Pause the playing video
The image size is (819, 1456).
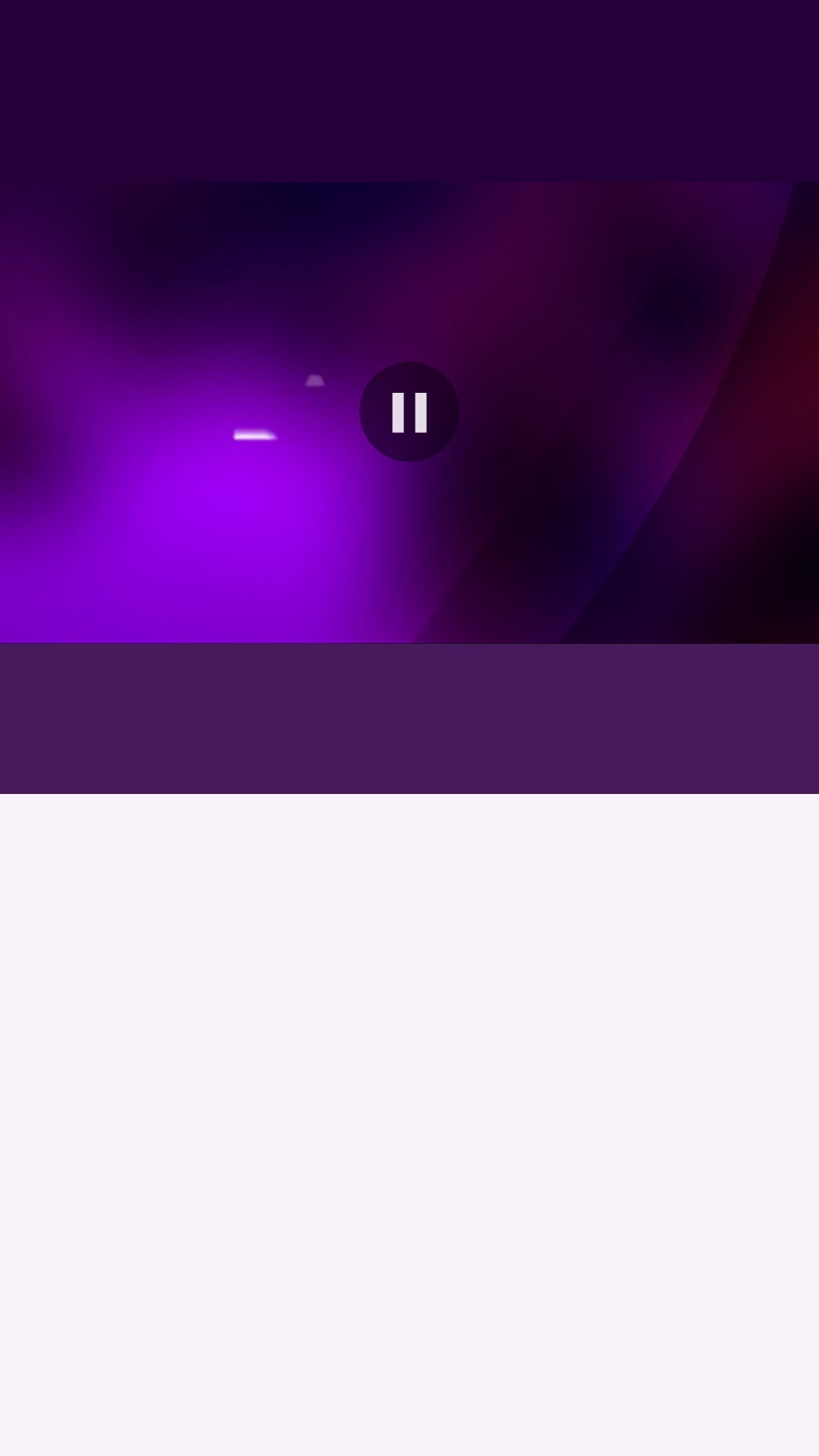(409, 412)
